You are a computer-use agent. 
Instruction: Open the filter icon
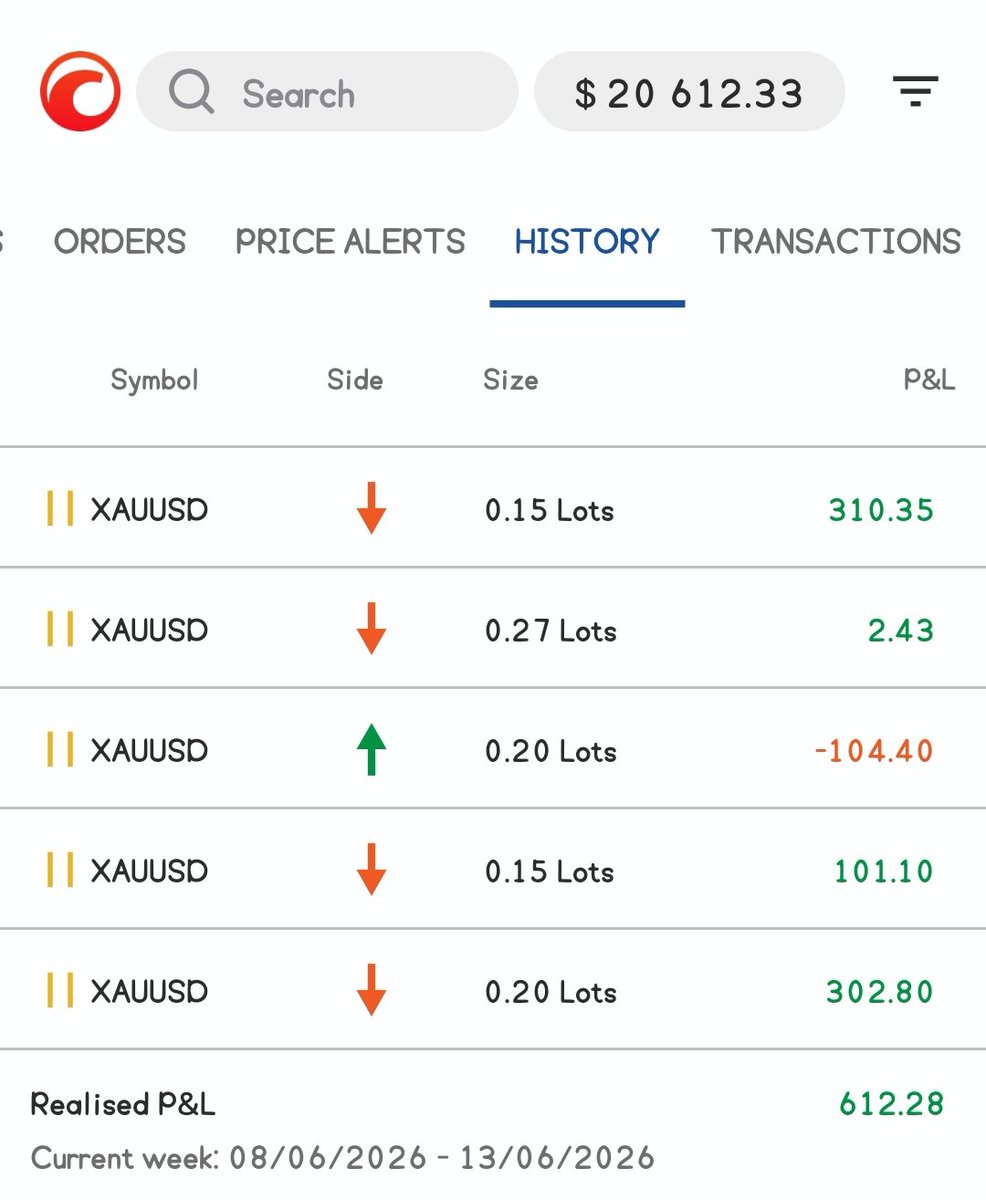[x=915, y=92]
